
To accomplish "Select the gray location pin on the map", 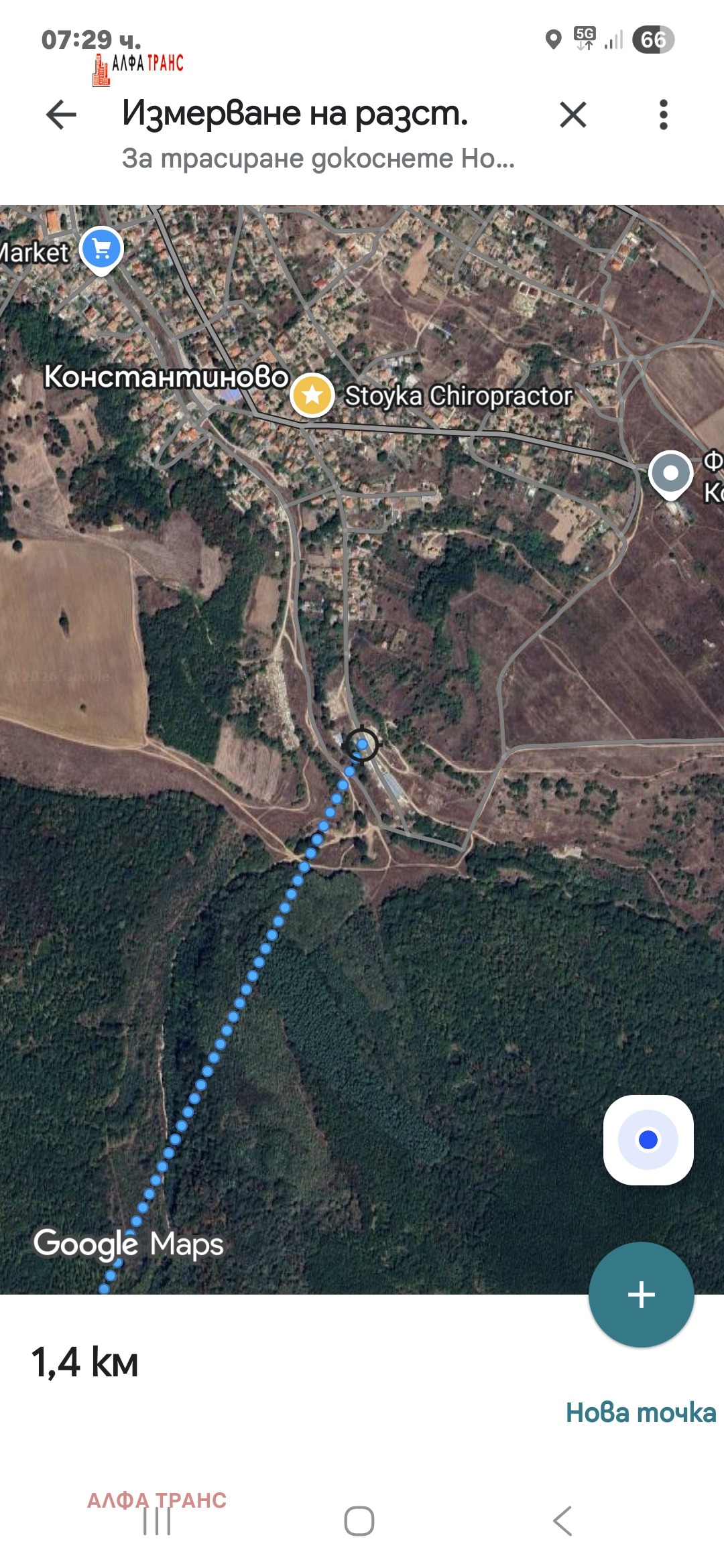I will coord(670,474).
